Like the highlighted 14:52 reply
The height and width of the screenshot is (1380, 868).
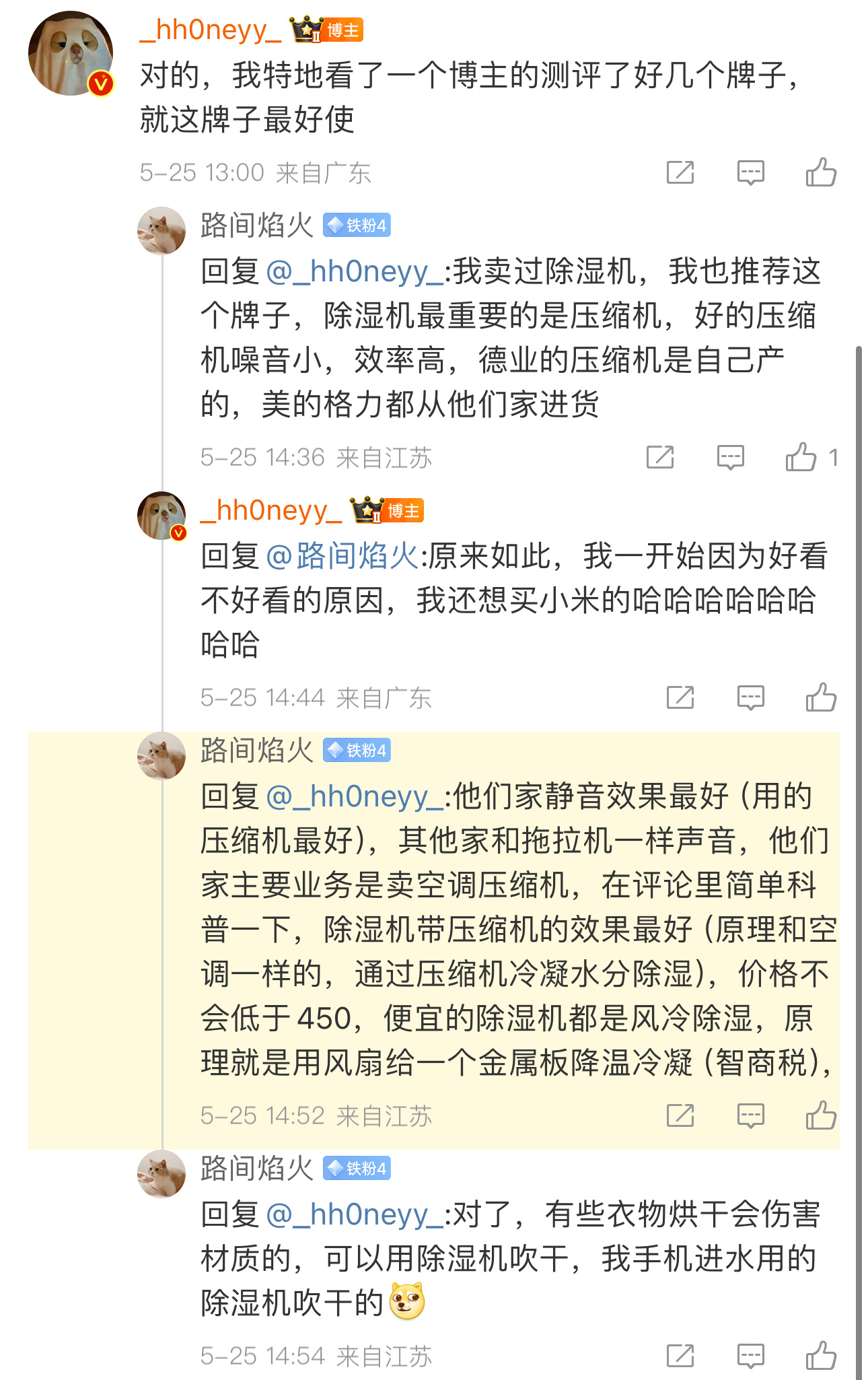(x=820, y=1115)
